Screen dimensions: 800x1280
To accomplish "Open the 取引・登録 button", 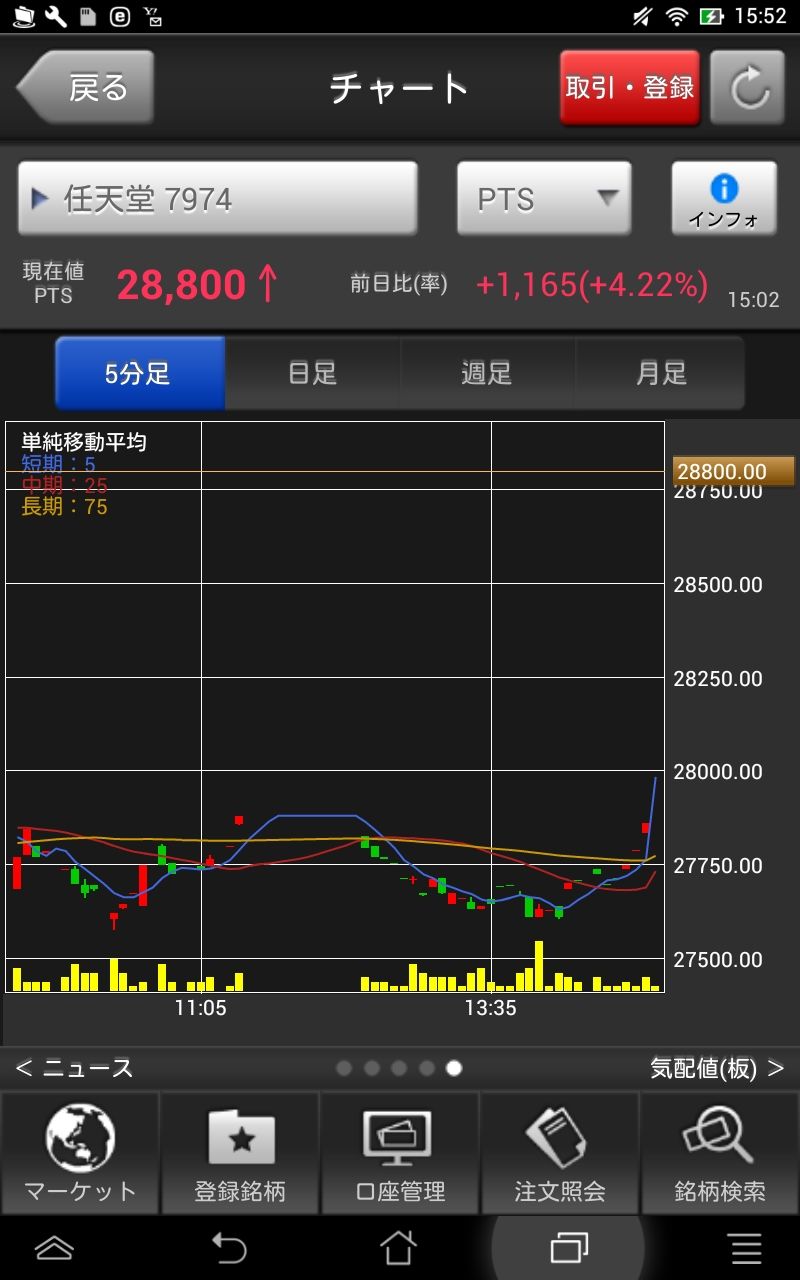I will [630, 88].
